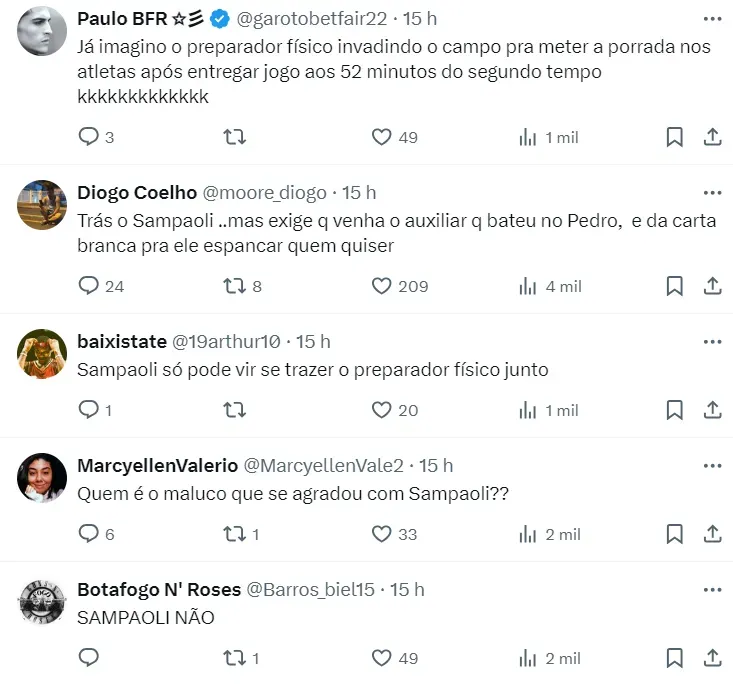Like Botafogo N' Roses' tweet
The image size is (733, 684).
381,658
